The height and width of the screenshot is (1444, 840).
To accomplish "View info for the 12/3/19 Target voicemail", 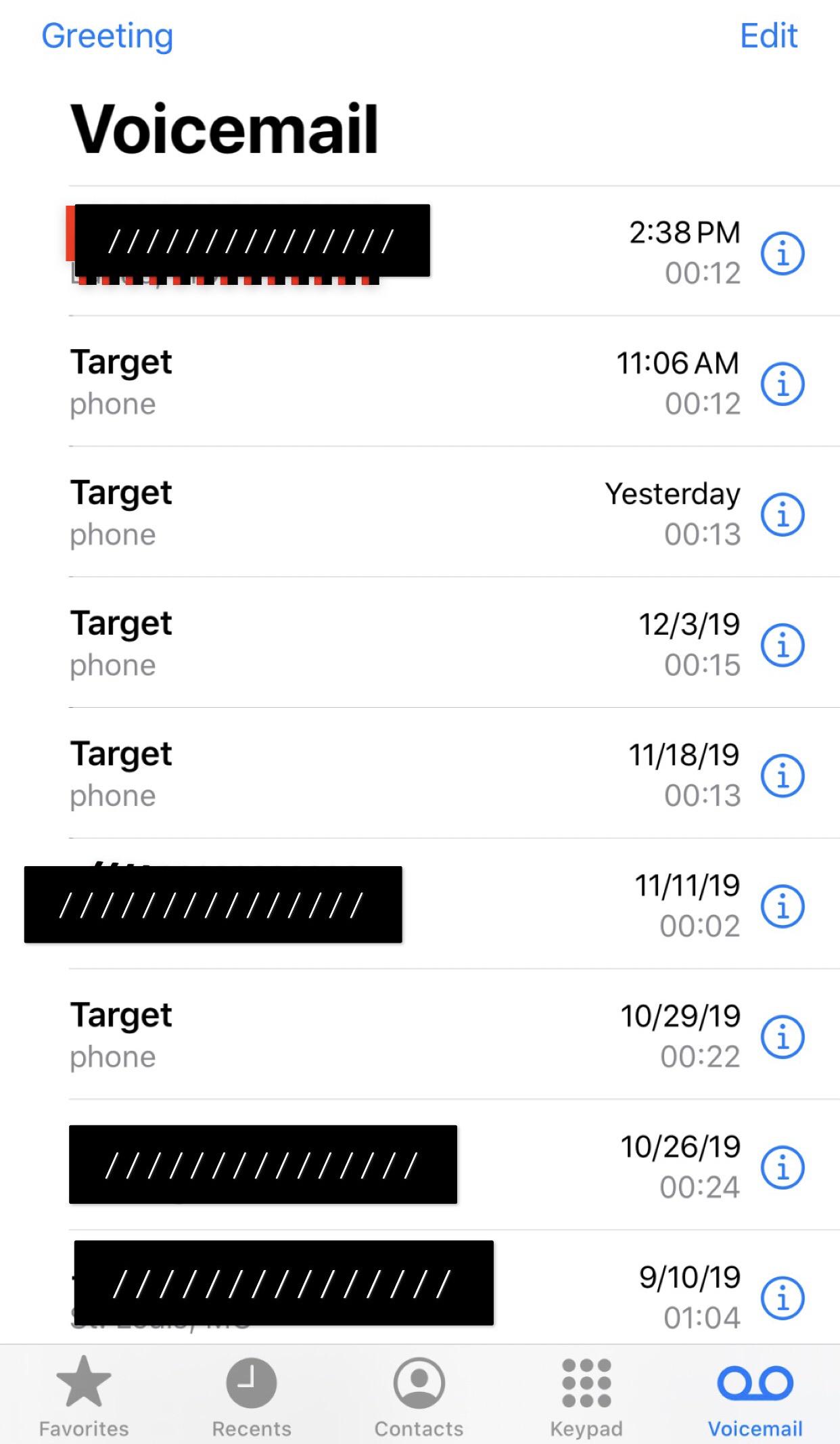I will click(783, 644).
